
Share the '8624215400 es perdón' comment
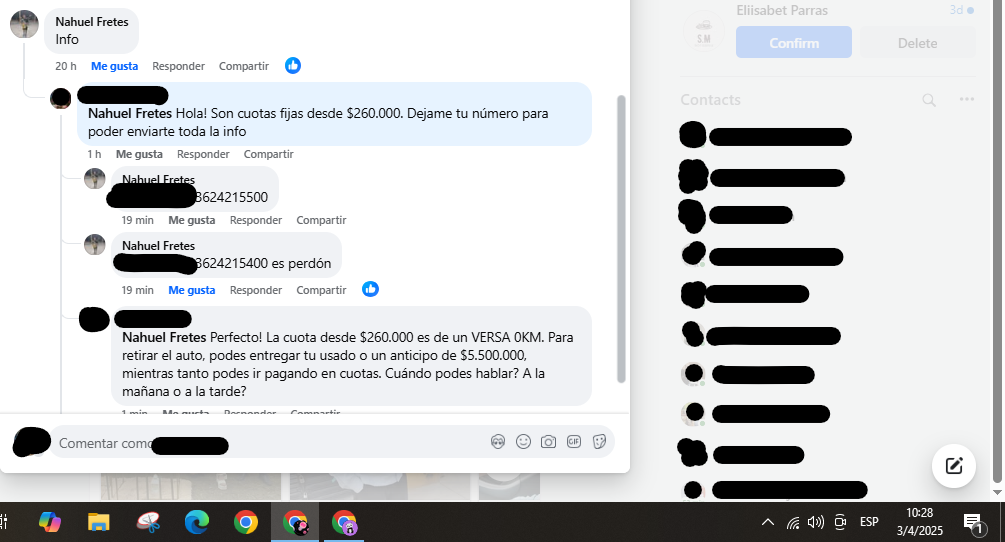[x=321, y=290]
